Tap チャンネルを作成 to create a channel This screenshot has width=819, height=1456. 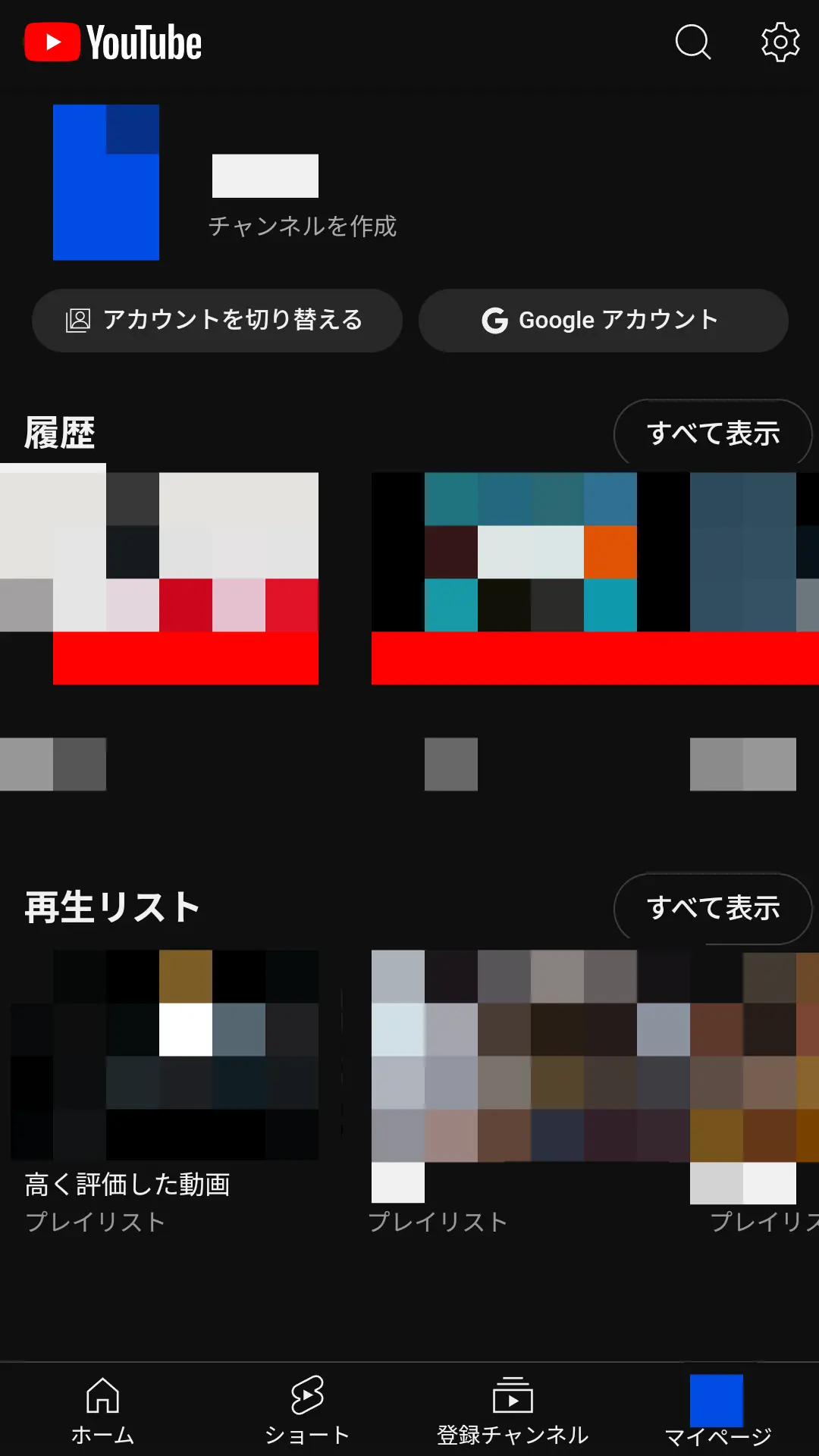click(302, 226)
